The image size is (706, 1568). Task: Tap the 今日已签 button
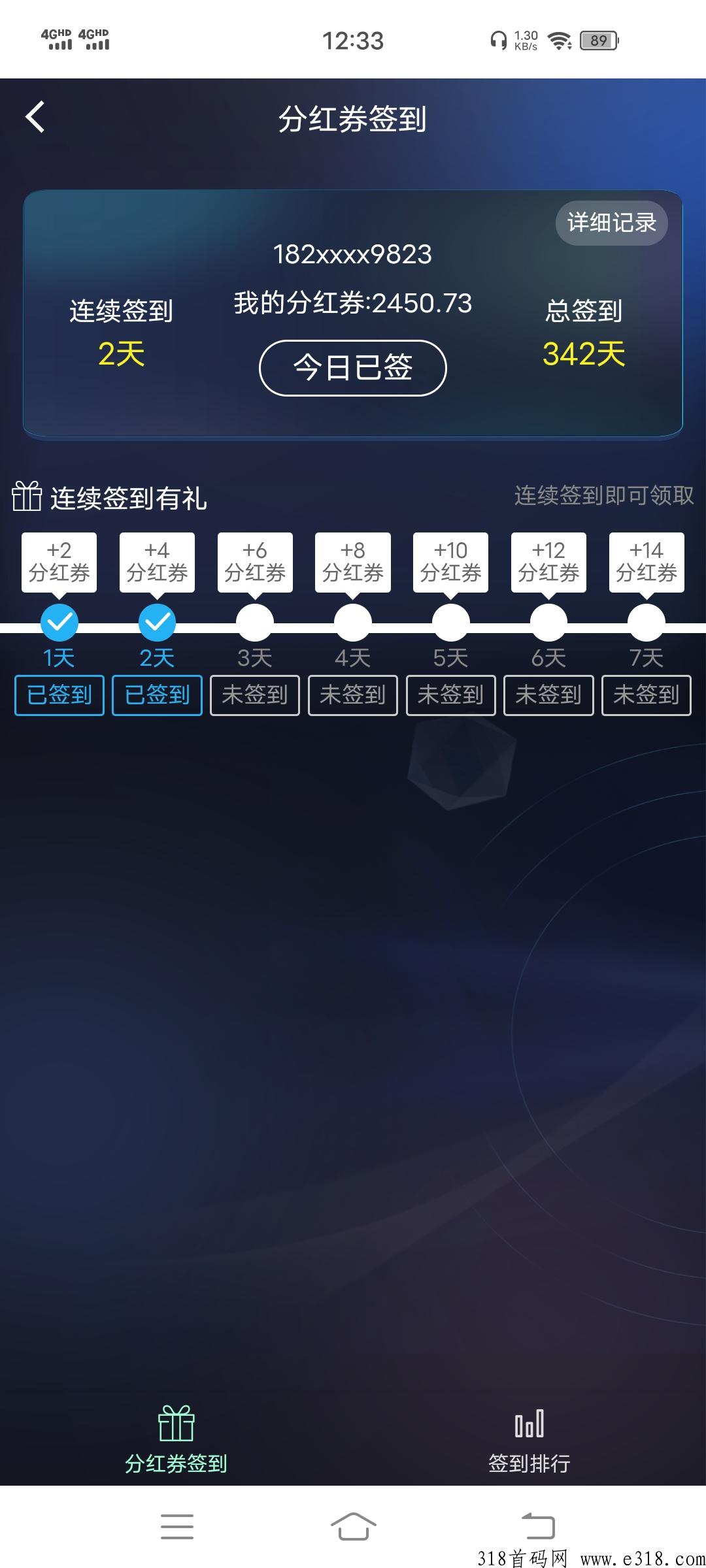(x=353, y=368)
